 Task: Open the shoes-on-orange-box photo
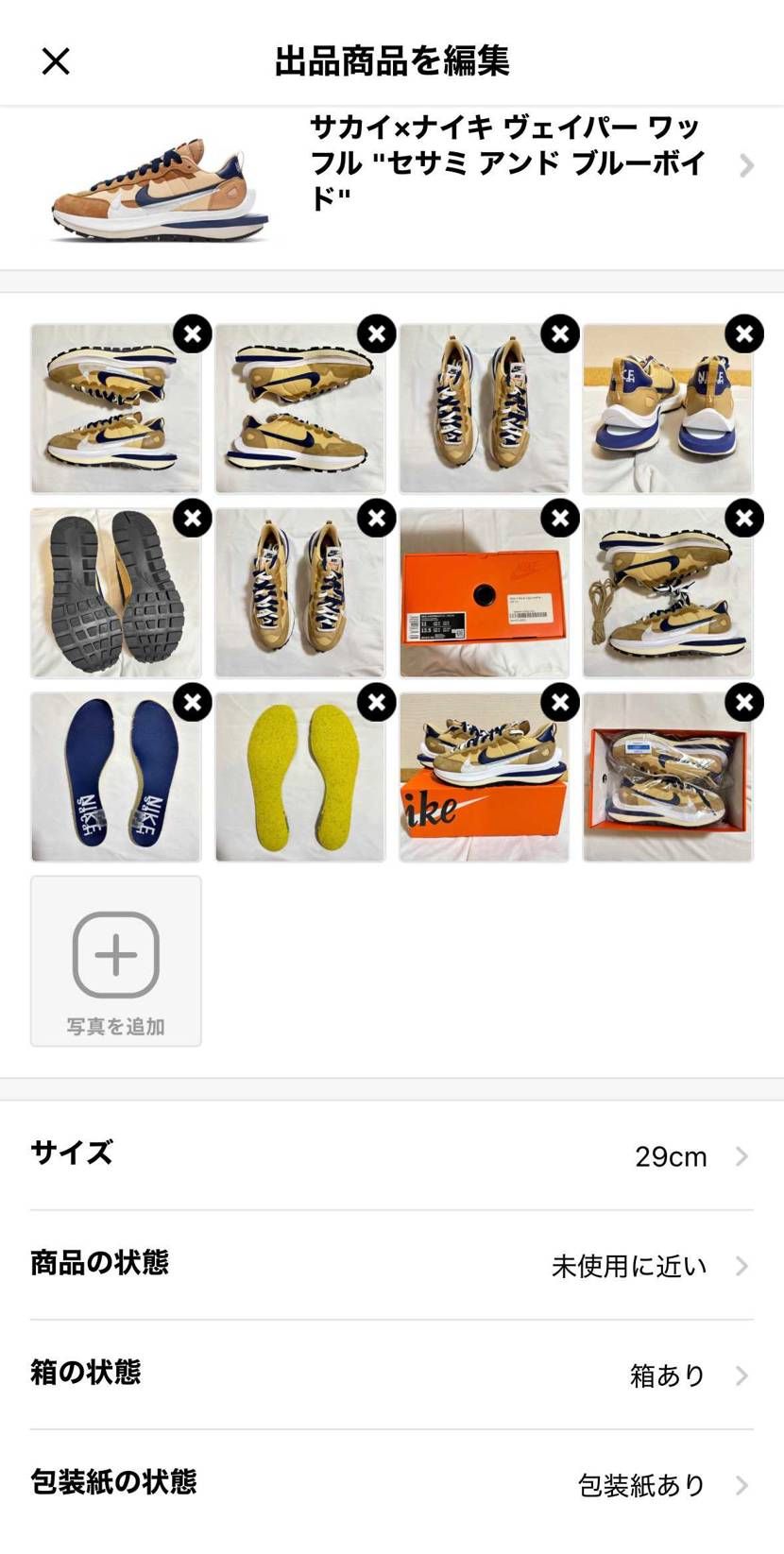point(484,777)
